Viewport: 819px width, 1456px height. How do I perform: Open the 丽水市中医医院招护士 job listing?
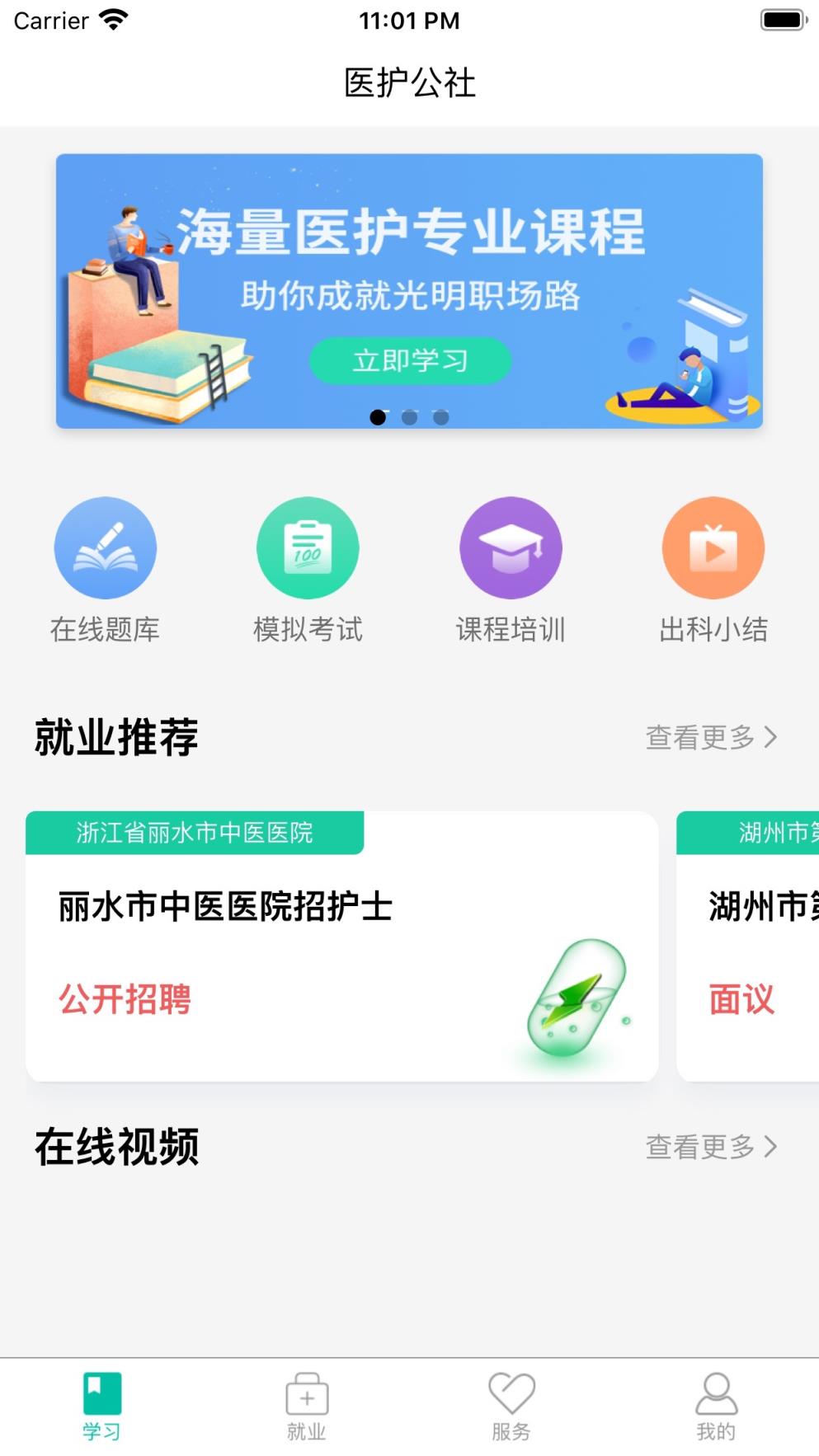[x=341, y=944]
